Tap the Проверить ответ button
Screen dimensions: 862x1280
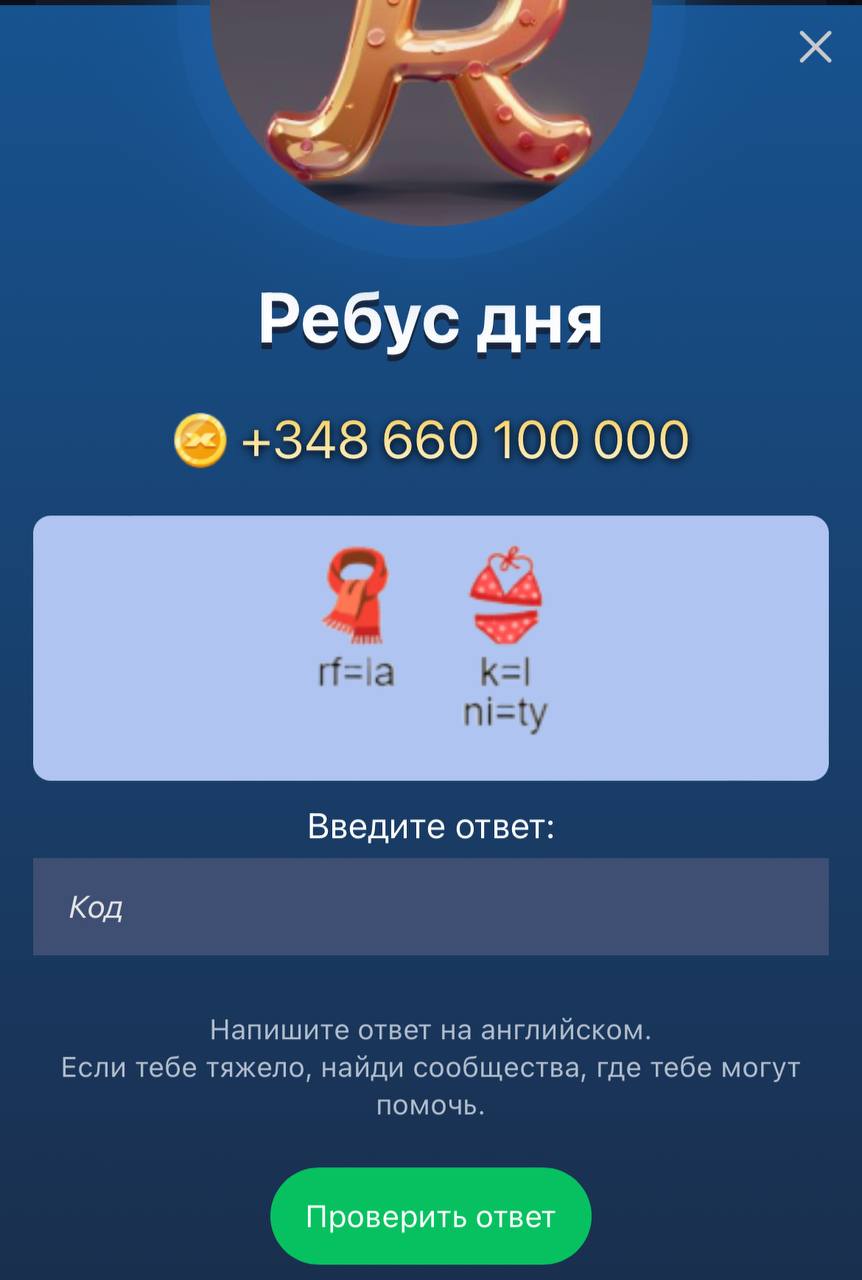coord(430,1216)
